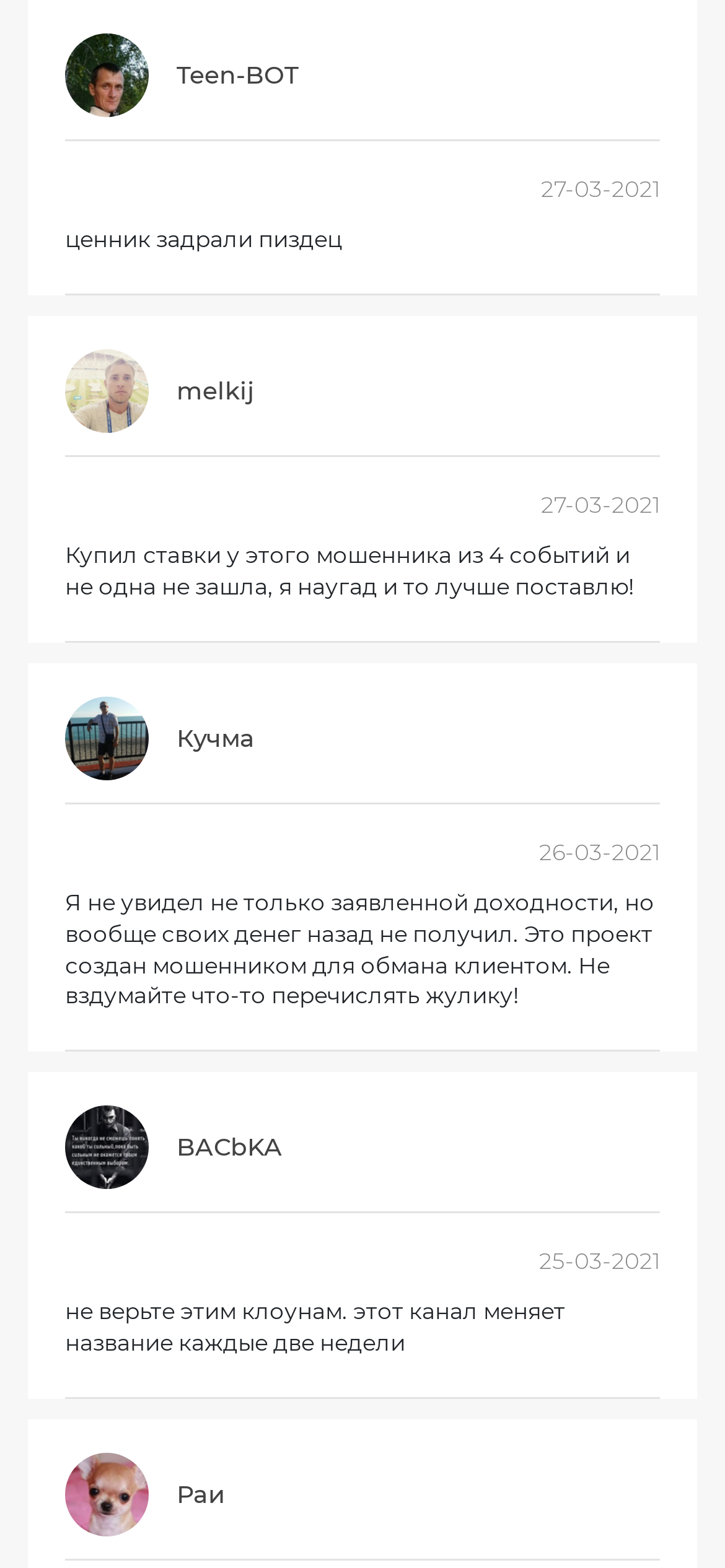
Task: Open Teen-BOT's profile avatar
Action: [x=107, y=75]
